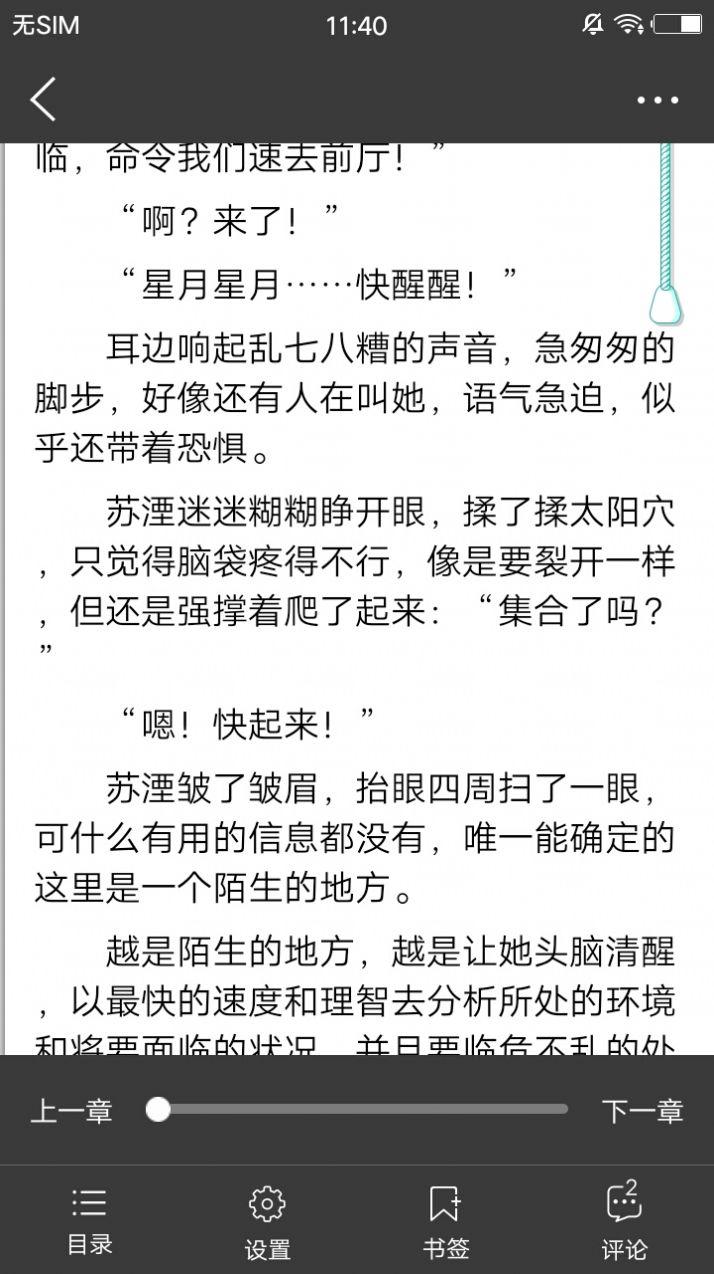Open reading settings (设置)
This screenshot has height=1274, width=714.
[267, 1223]
